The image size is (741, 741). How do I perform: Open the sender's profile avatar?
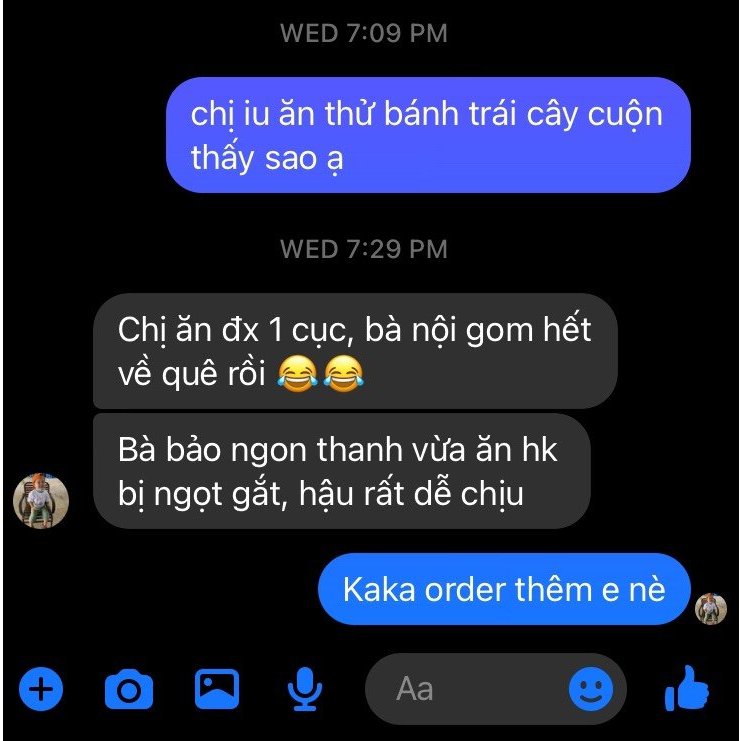click(41, 501)
